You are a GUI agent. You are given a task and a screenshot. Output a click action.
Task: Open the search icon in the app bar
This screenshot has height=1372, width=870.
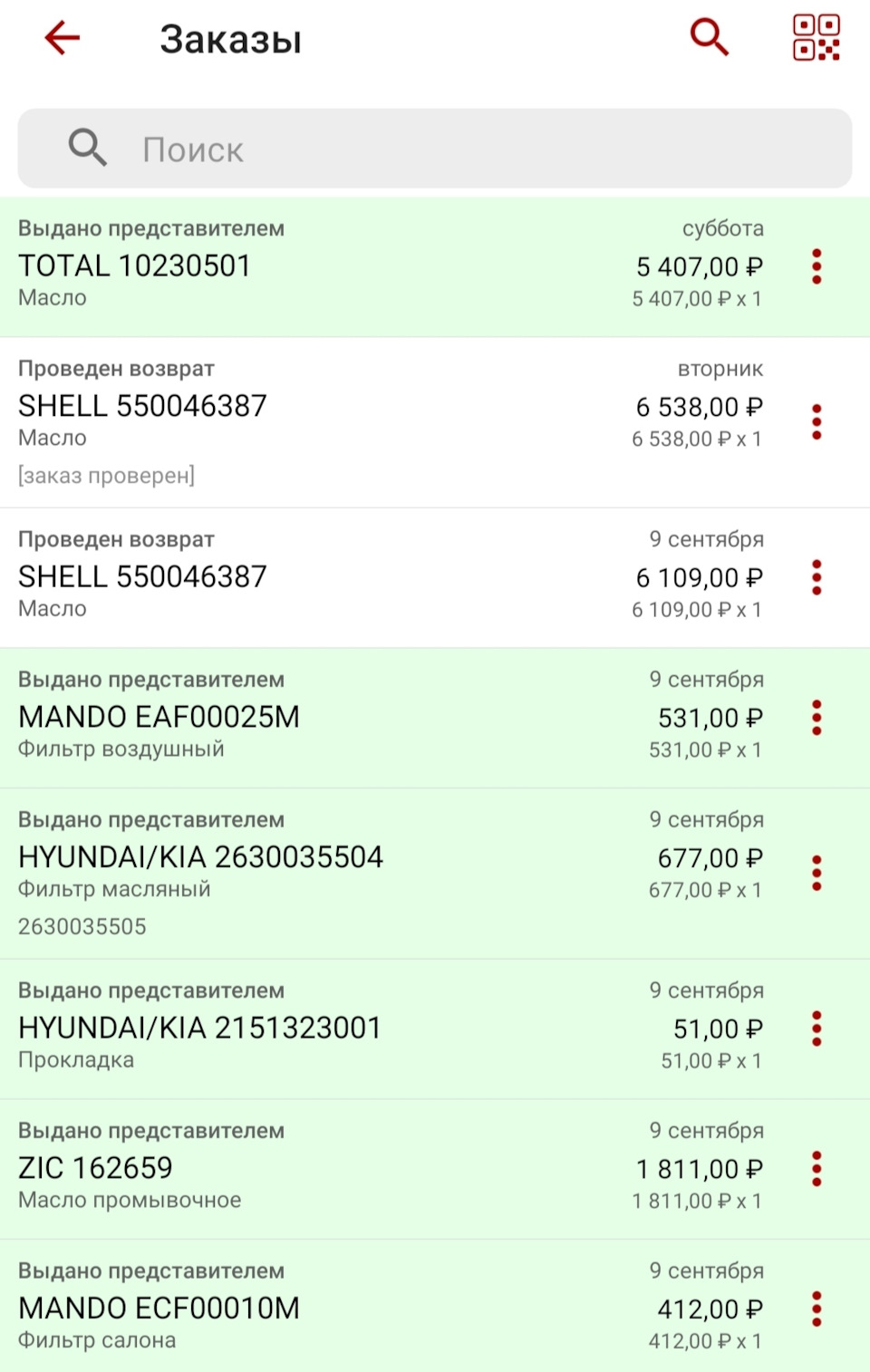tap(709, 38)
